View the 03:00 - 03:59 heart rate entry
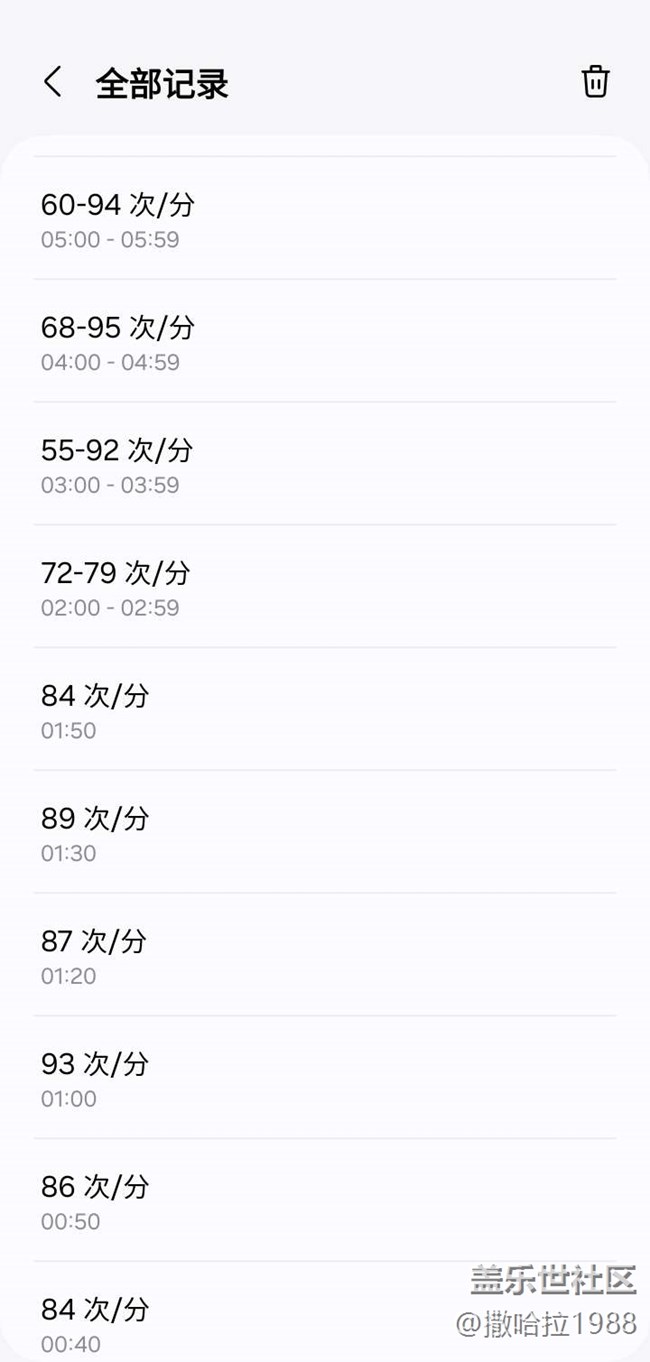650x1362 pixels. [x=324, y=465]
